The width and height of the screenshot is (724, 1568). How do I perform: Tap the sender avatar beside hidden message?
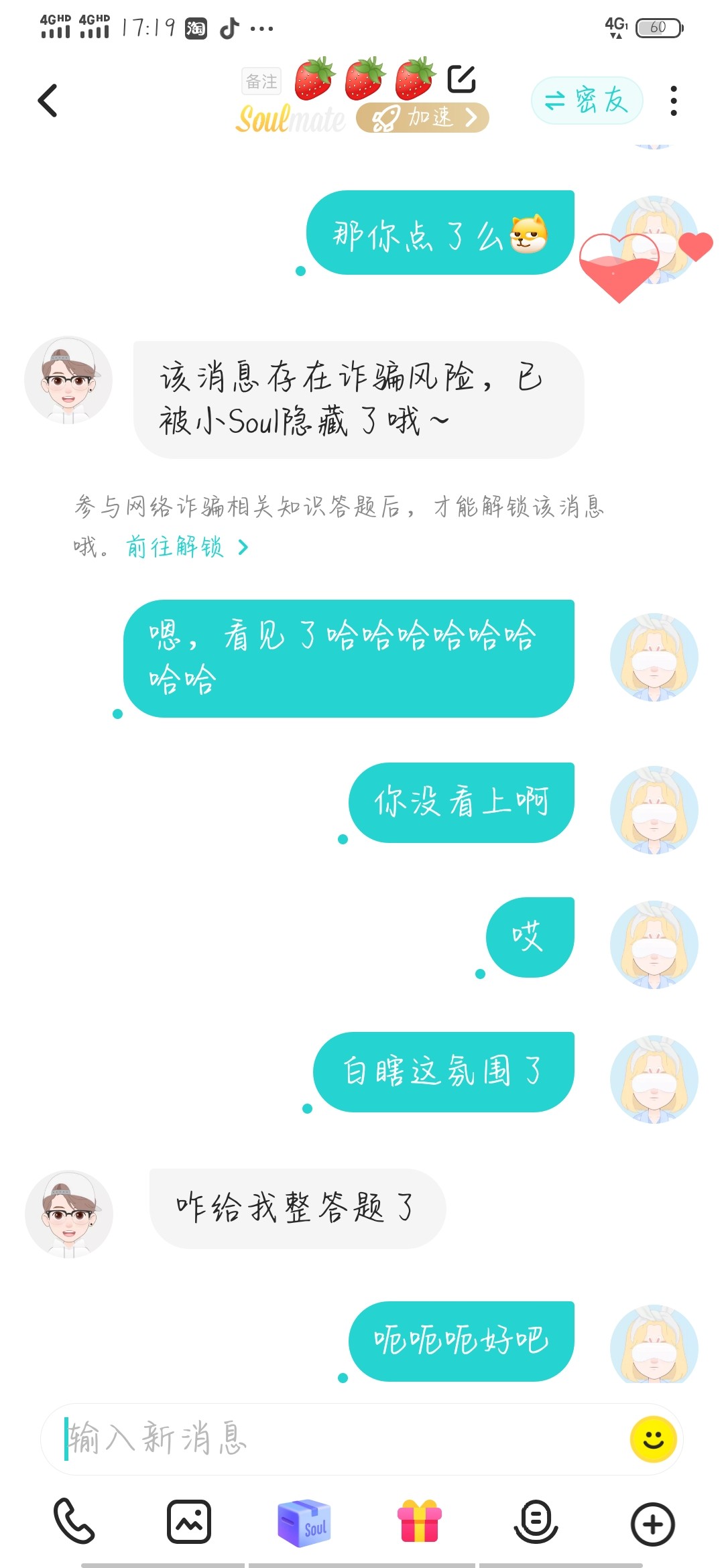[x=68, y=380]
